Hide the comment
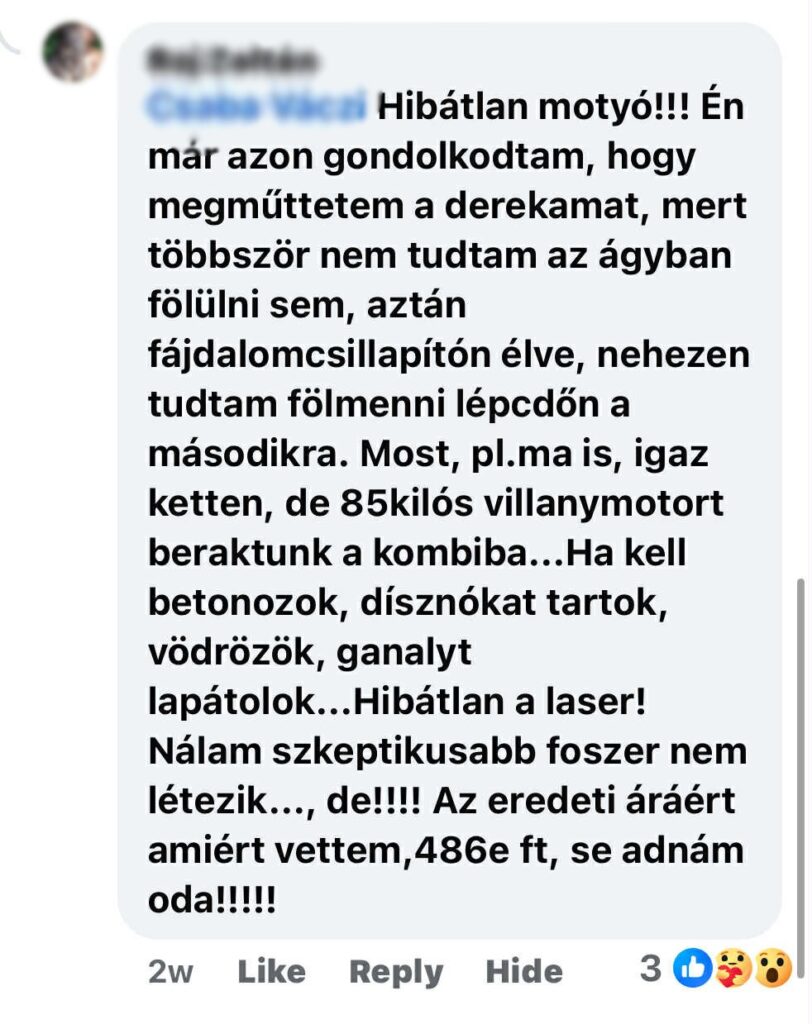This screenshot has height=1024, width=812. click(x=521, y=970)
